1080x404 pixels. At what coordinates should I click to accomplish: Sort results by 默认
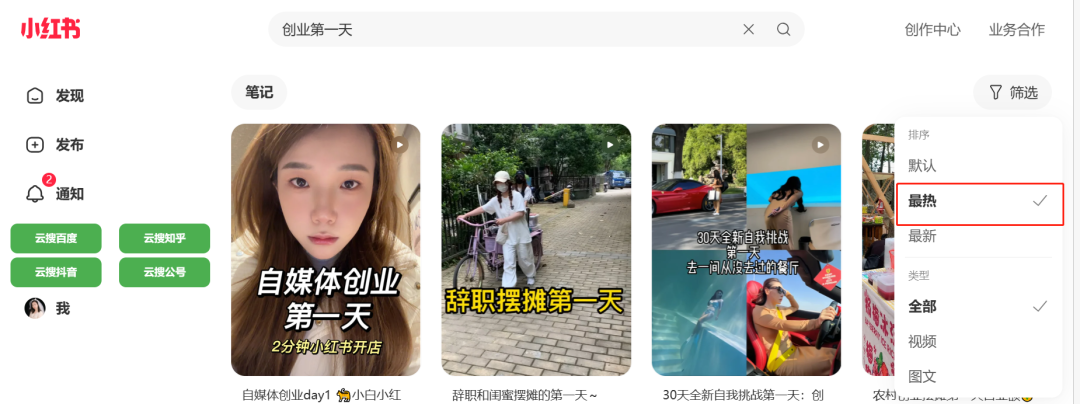point(922,166)
